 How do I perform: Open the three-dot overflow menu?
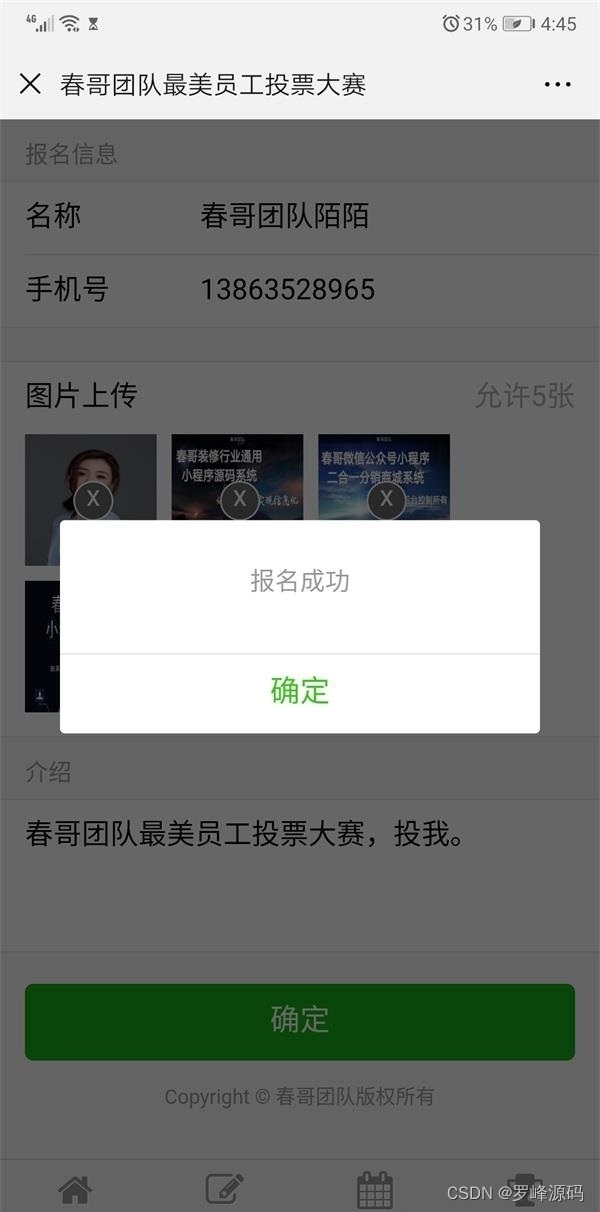557,85
